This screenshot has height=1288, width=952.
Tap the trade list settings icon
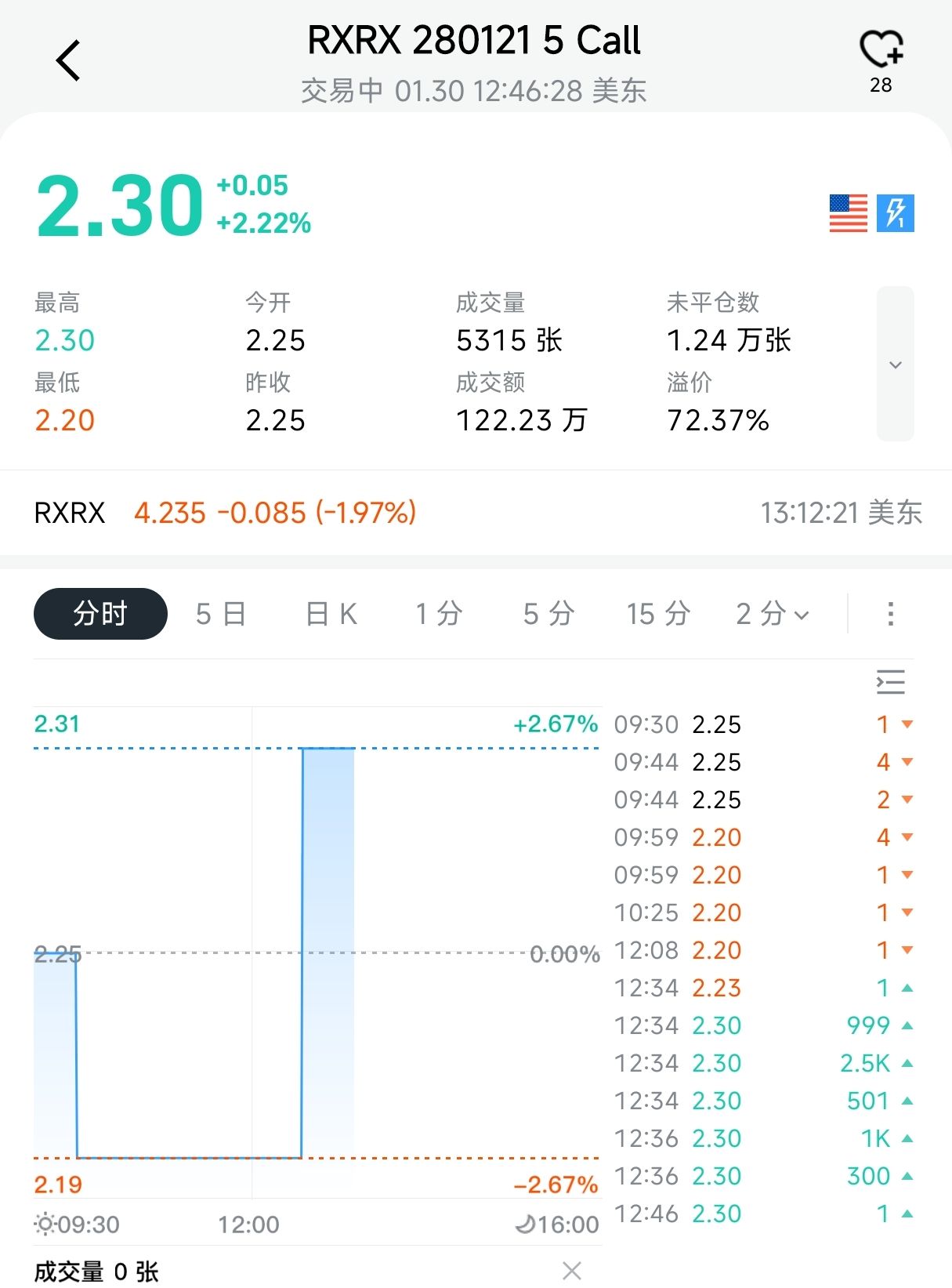[x=891, y=682]
